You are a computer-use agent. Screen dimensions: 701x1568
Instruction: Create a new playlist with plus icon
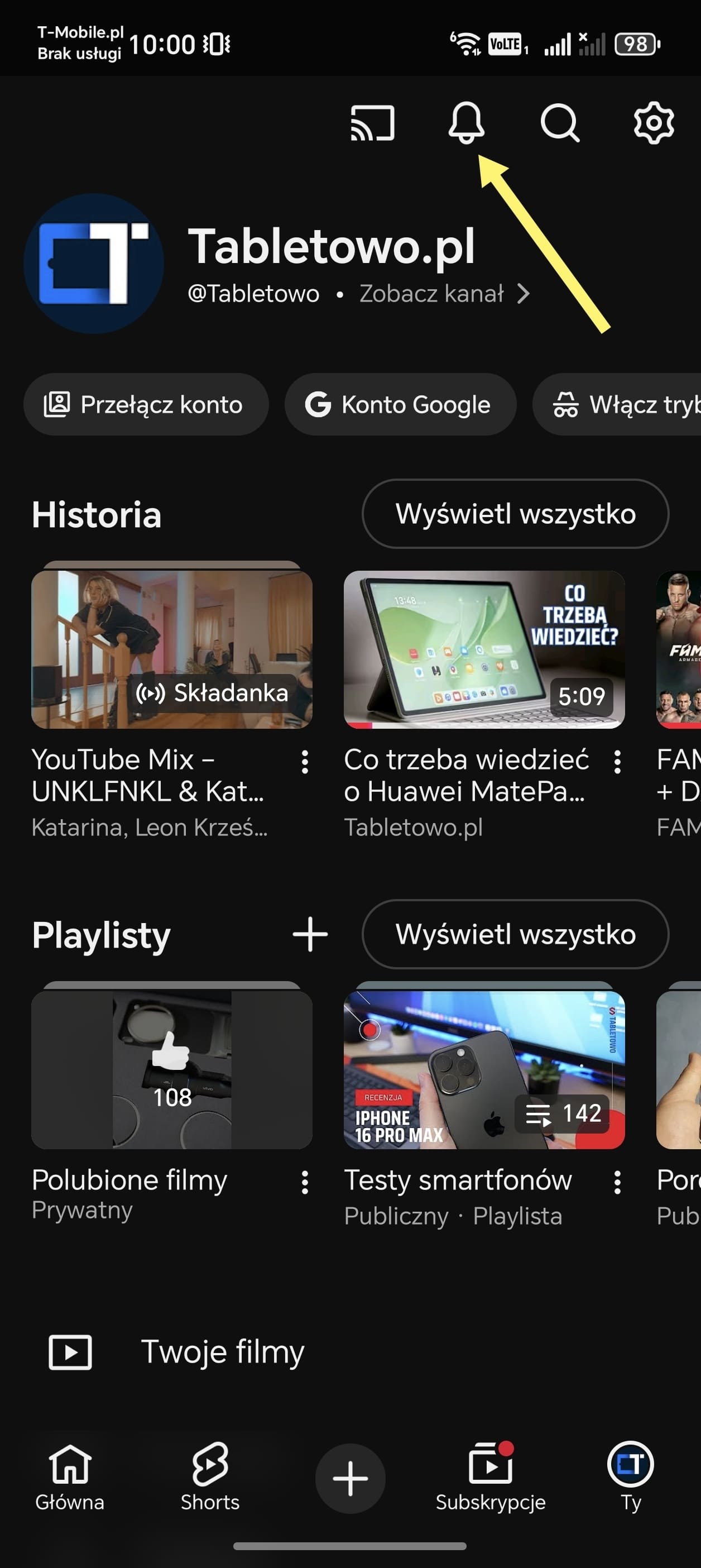[x=310, y=934]
